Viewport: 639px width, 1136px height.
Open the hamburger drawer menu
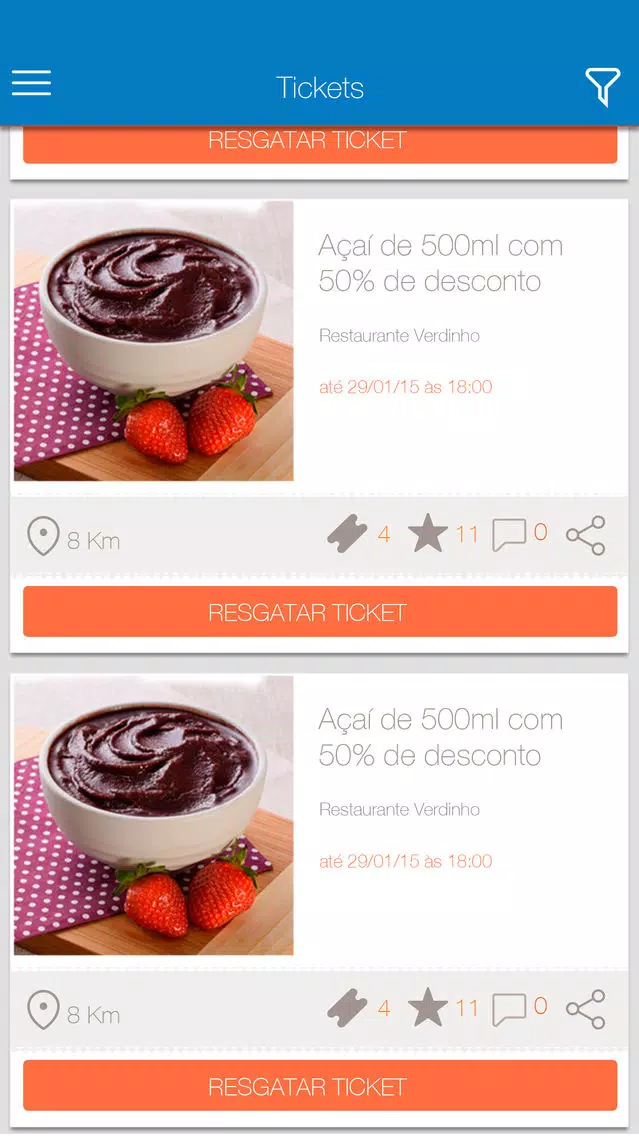point(31,83)
